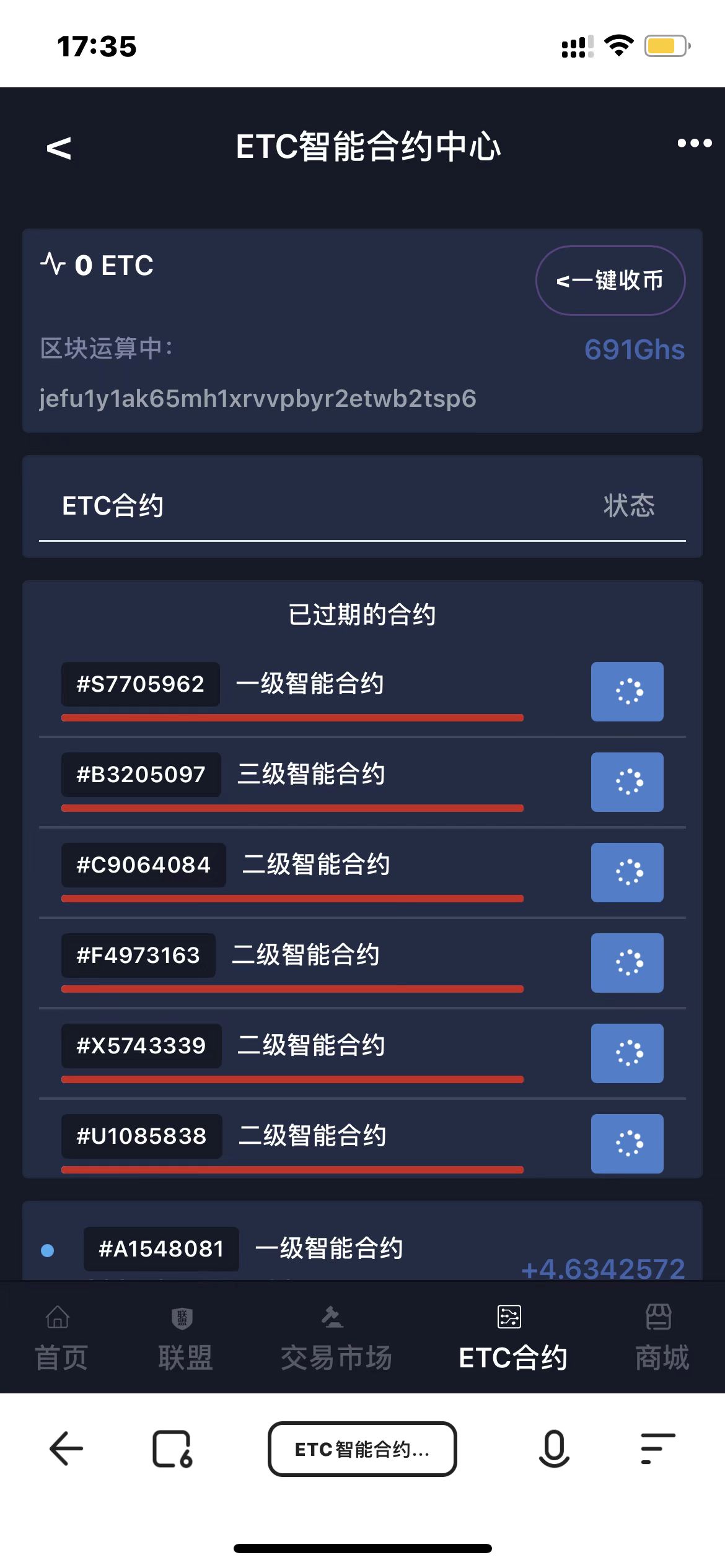The width and height of the screenshot is (725, 1568).
Task: Go back using the header arrow
Action: [x=59, y=148]
